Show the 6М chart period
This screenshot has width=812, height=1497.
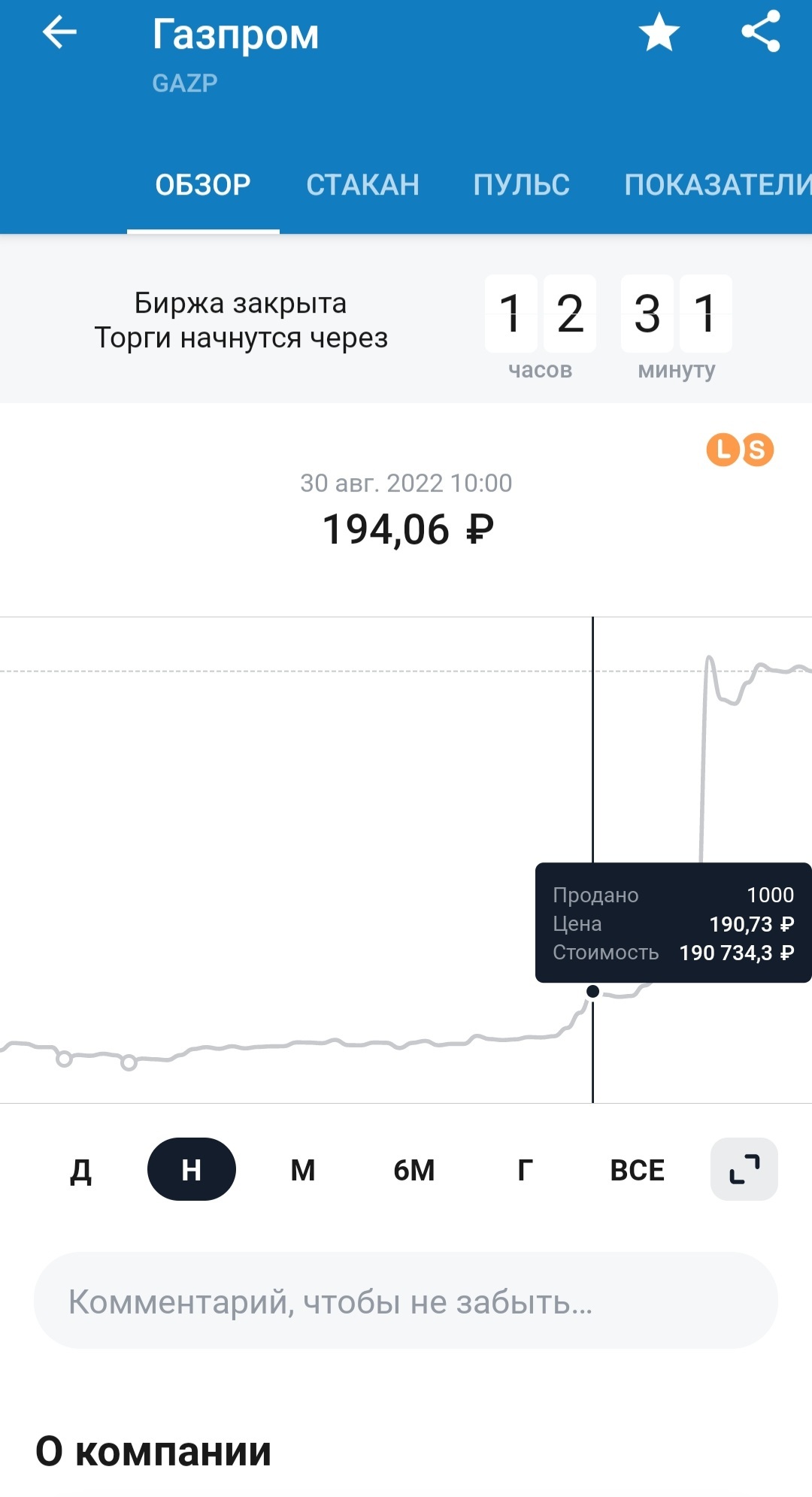coord(414,1170)
